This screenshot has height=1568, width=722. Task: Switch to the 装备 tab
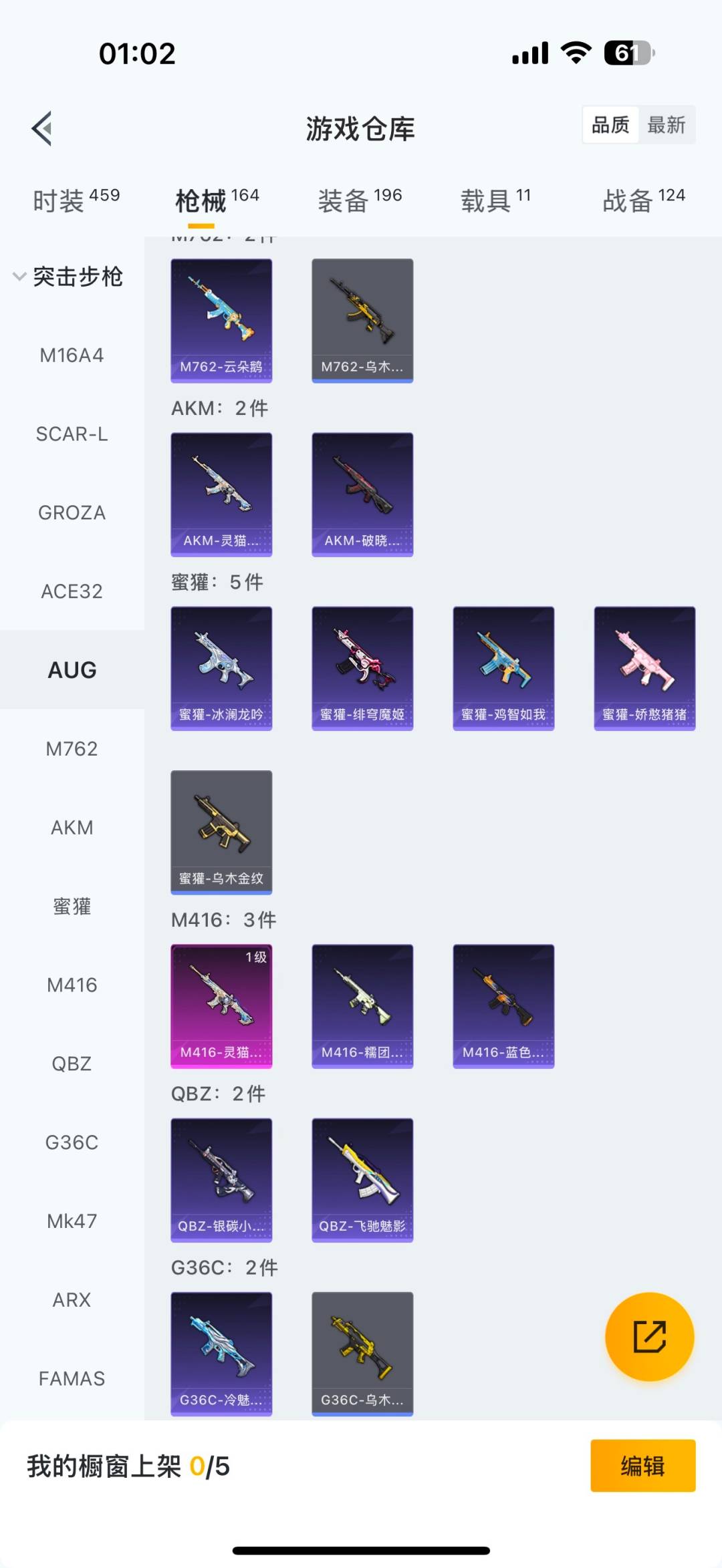(359, 200)
